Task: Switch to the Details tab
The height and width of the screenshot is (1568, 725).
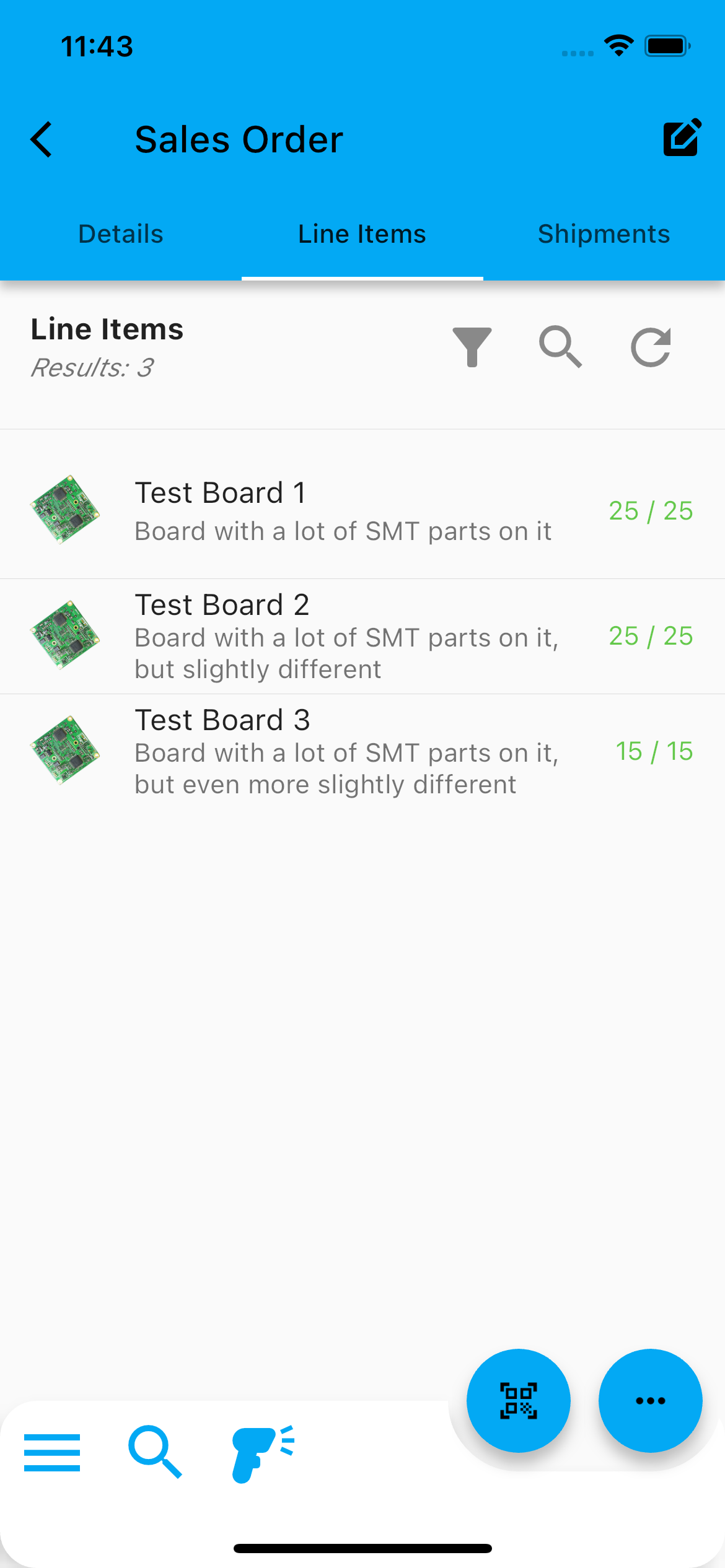Action: click(x=121, y=234)
